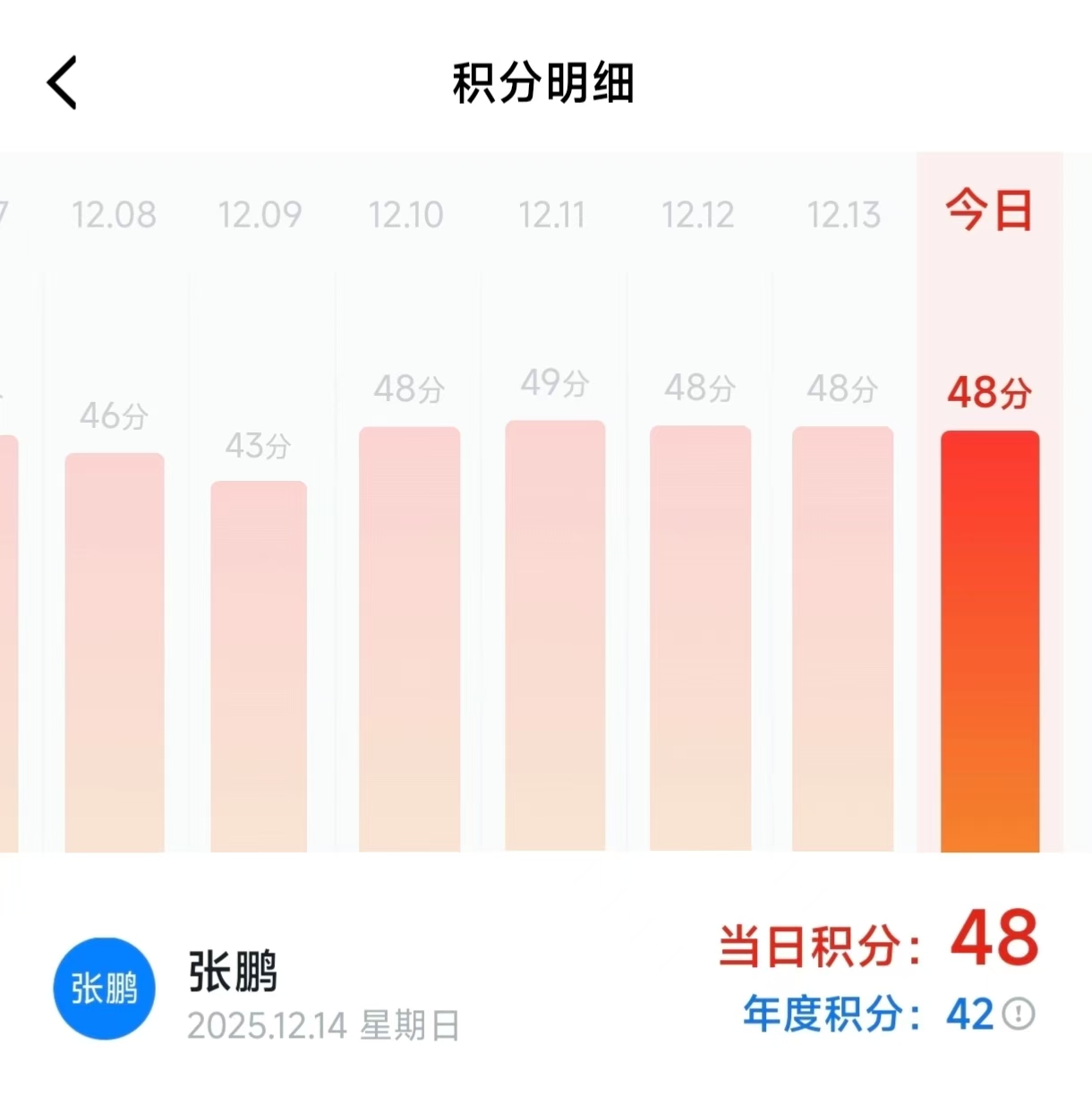This screenshot has width=1092, height=1096.
Task: Open the info icon beside 年度积分
Action: pyautogui.click(x=1019, y=1014)
